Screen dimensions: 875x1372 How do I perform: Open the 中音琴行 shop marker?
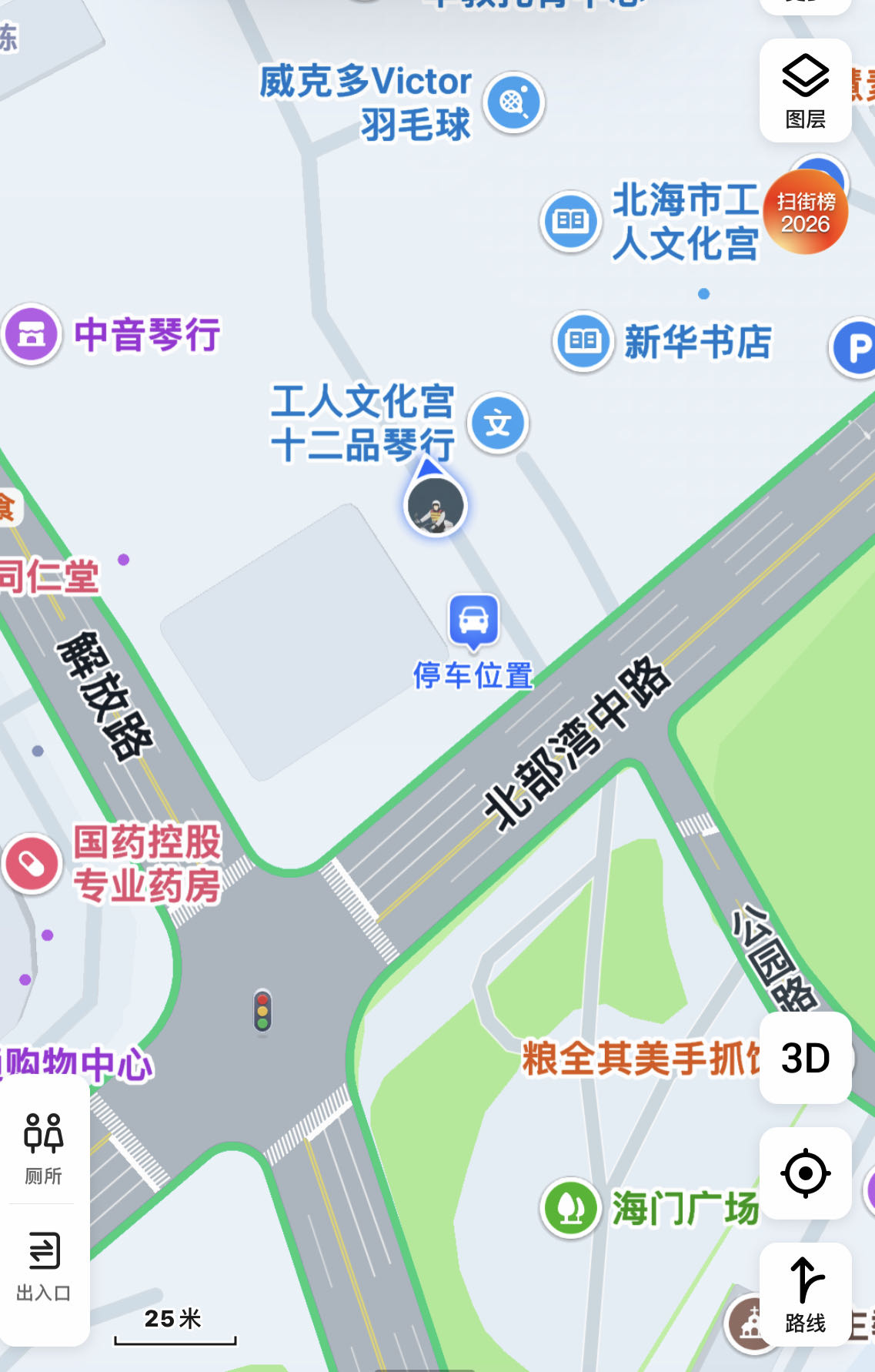pyautogui.click(x=32, y=334)
